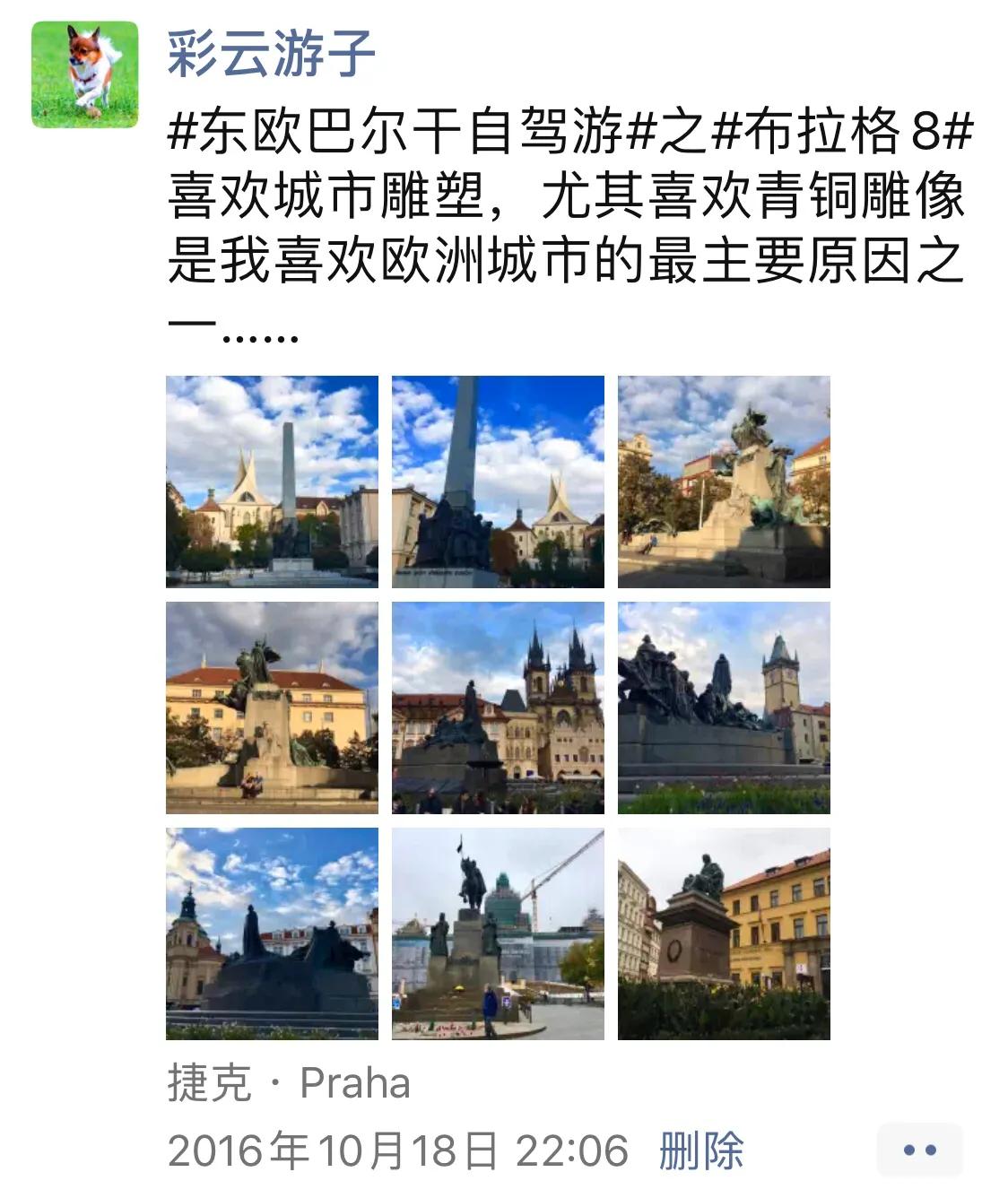This screenshot has height=1198, width=1008.
Task: Open the like and comment two-dot menu
Action: (x=919, y=1150)
